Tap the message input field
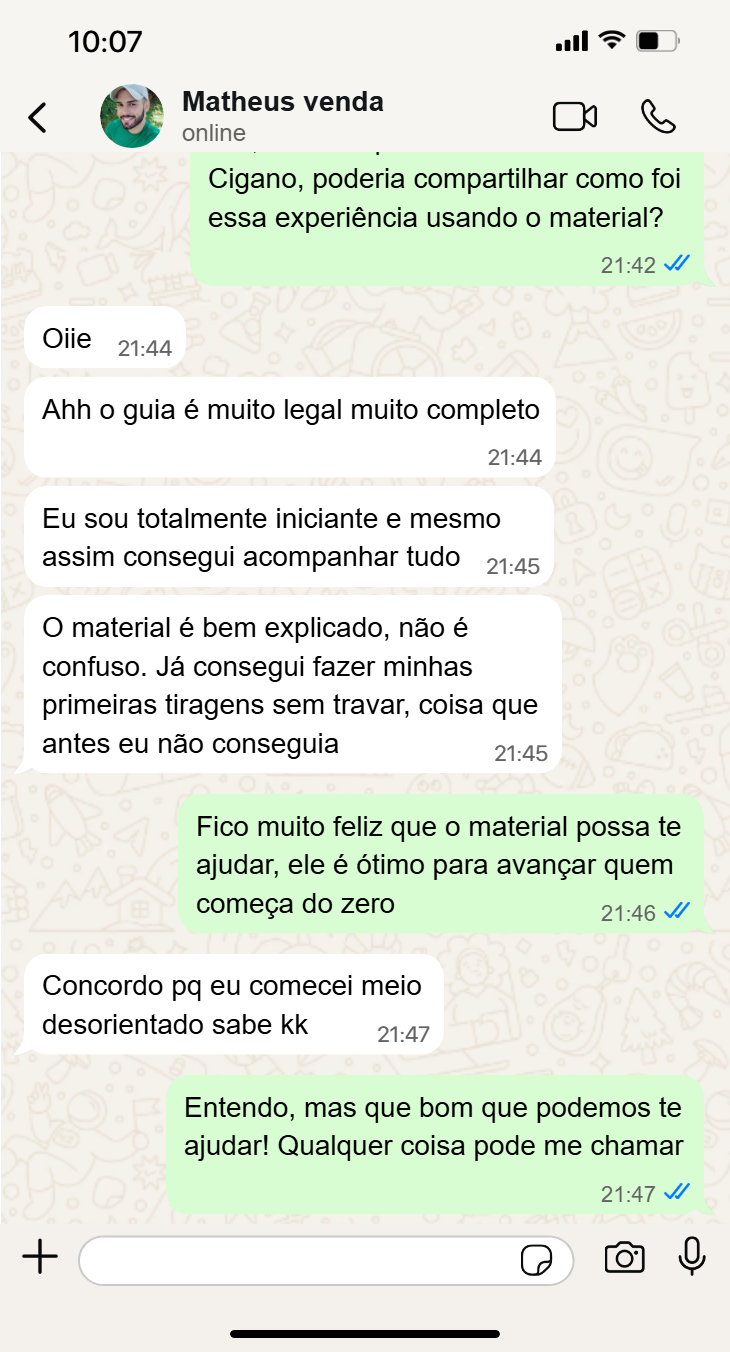730x1352 pixels. point(300,1260)
